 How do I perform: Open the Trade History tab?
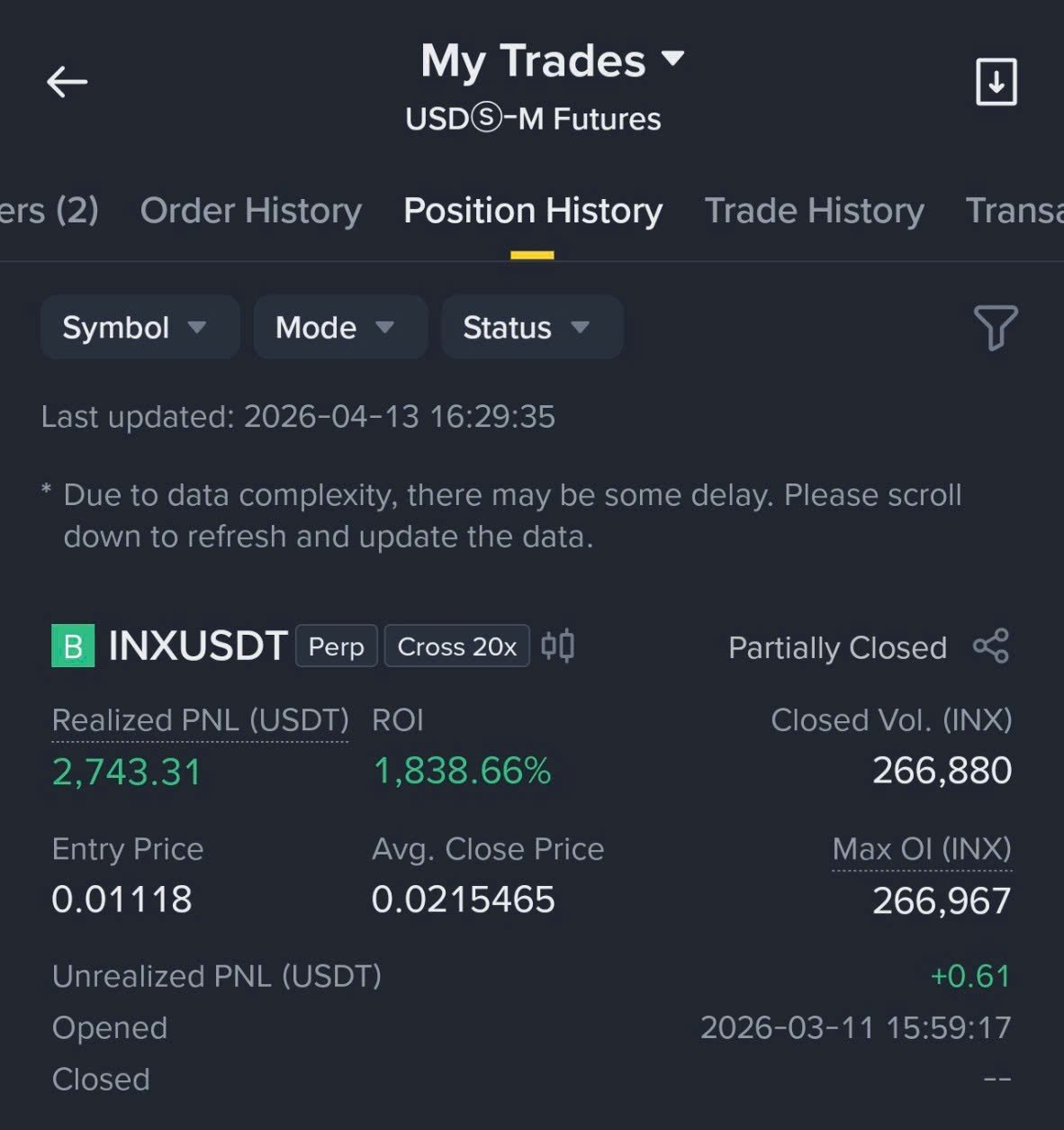click(x=814, y=211)
